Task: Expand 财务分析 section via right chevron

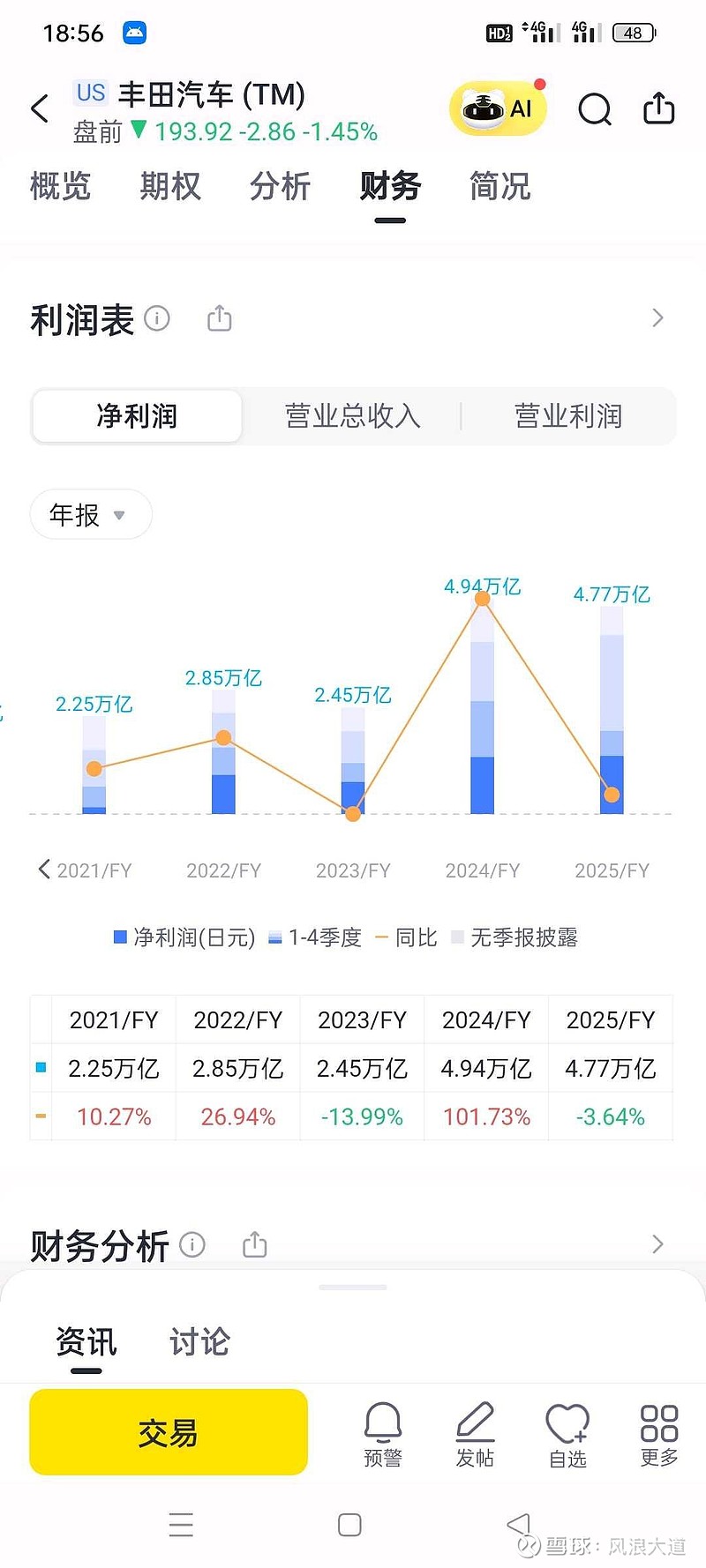Action: click(x=657, y=1243)
